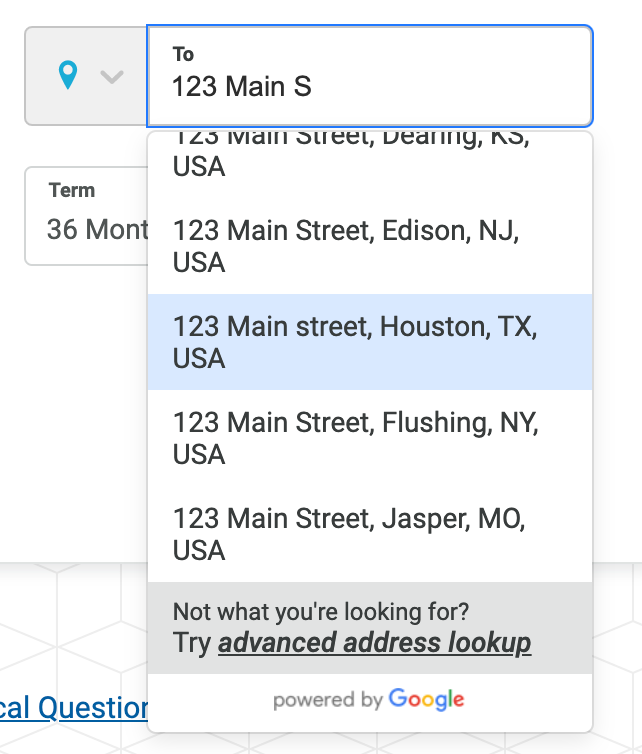Select 123 Main street, Houston, TX
The image size is (642, 754).
(369, 342)
